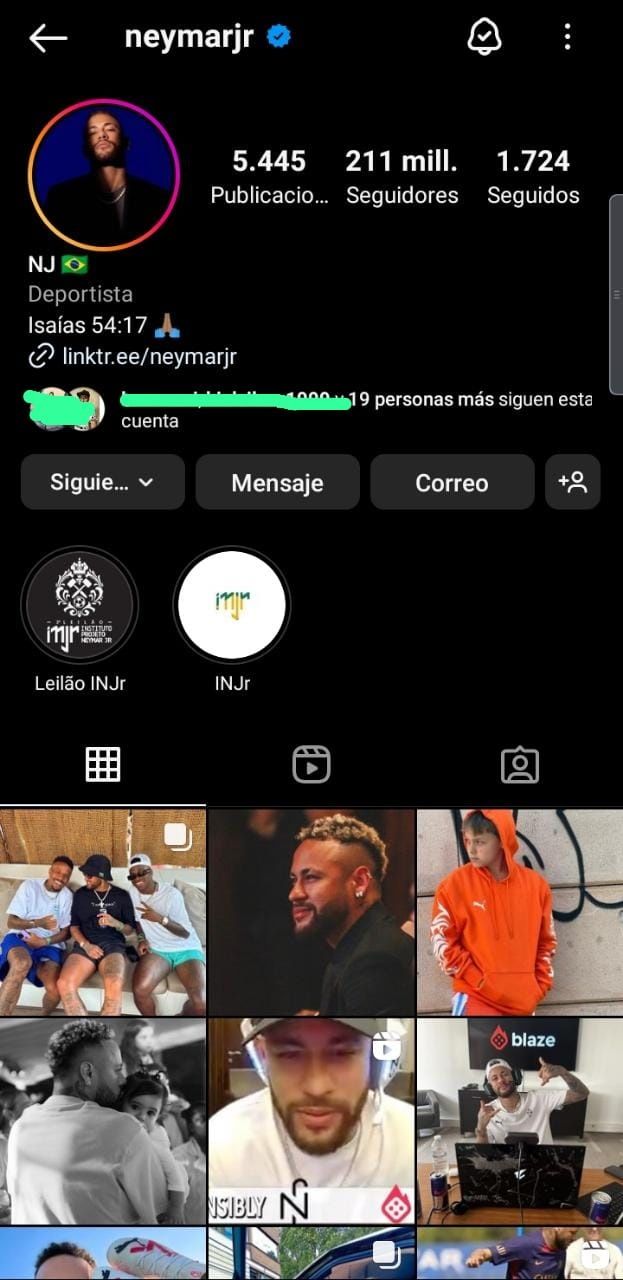Open the Seguidores followers list
The image size is (623, 1280).
402,177
